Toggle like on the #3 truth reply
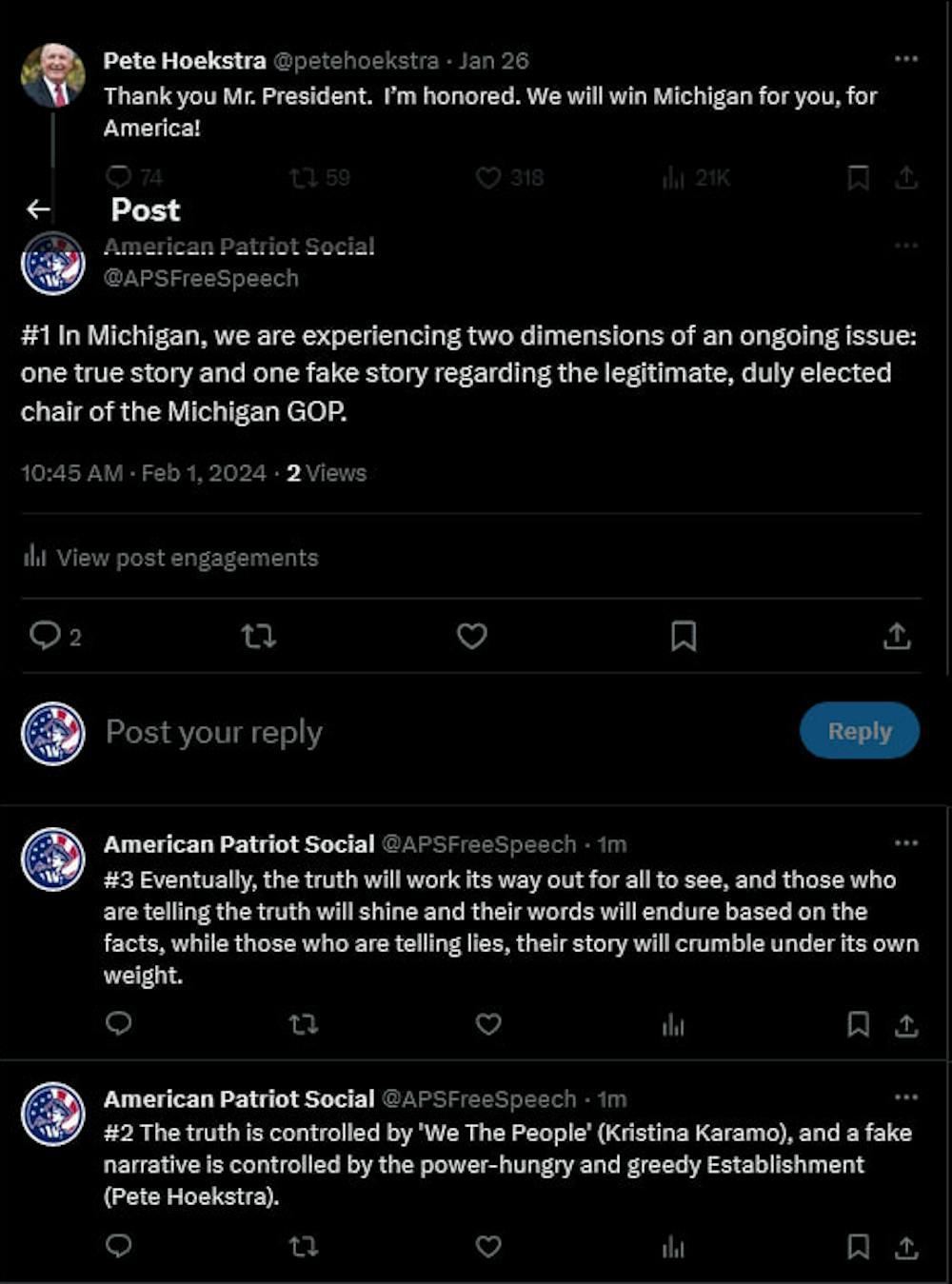The width and height of the screenshot is (952, 1284). [x=489, y=1025]
